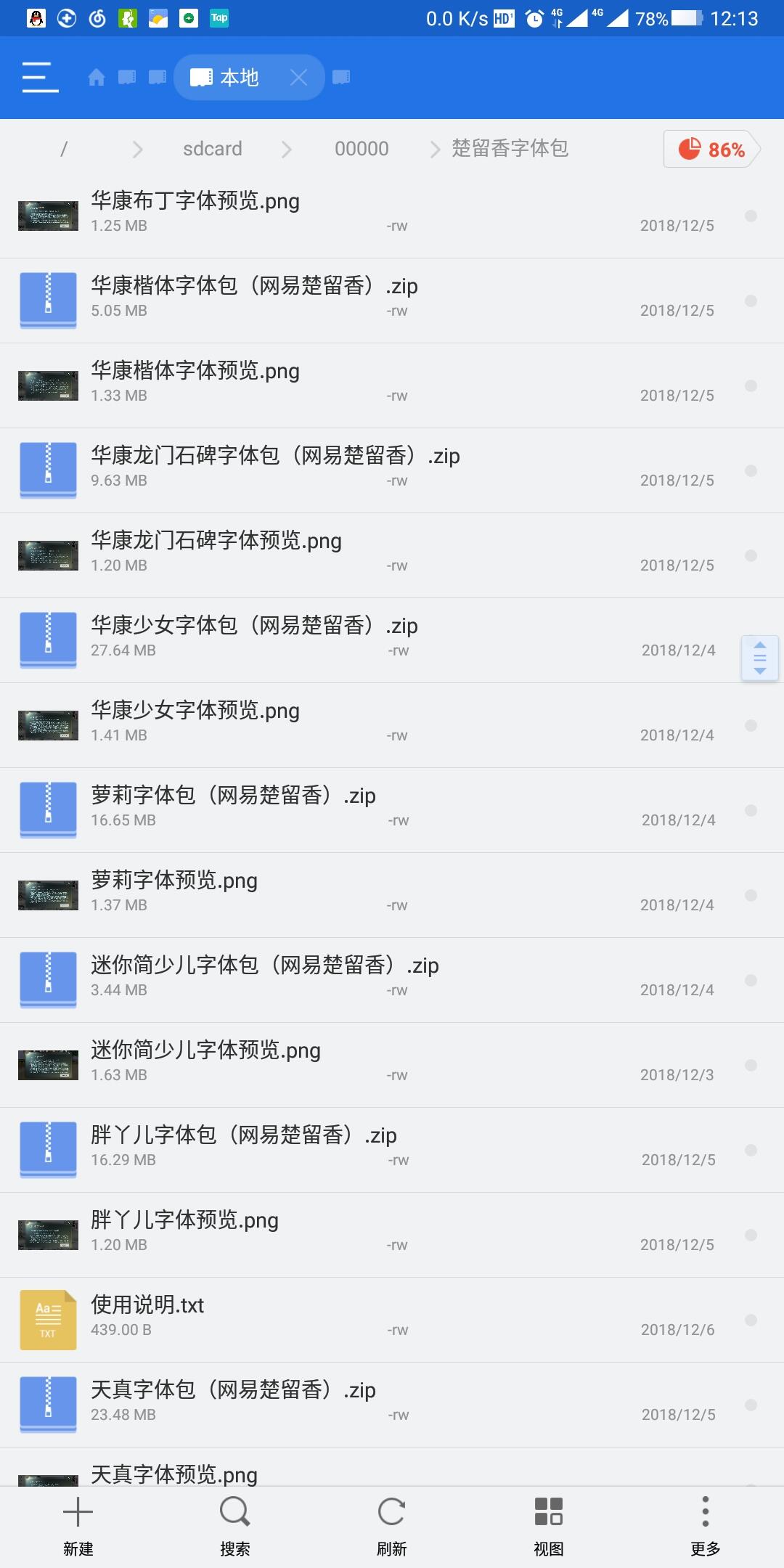784x1568 pixels.
Task: Open 华康龙门石碑字体包（网易楚留香）.zip
Action: [x=392, y=470]
